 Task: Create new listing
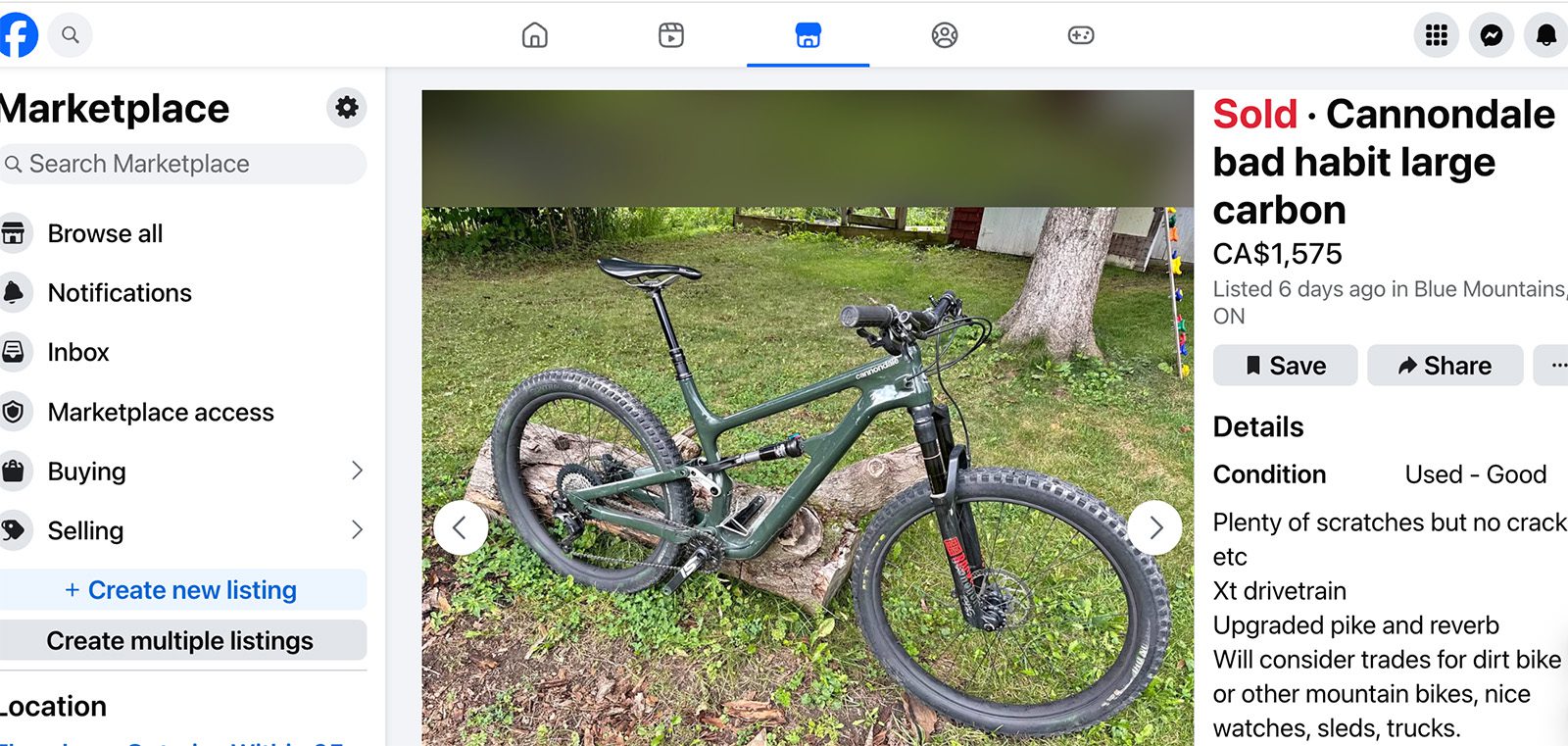182,590
